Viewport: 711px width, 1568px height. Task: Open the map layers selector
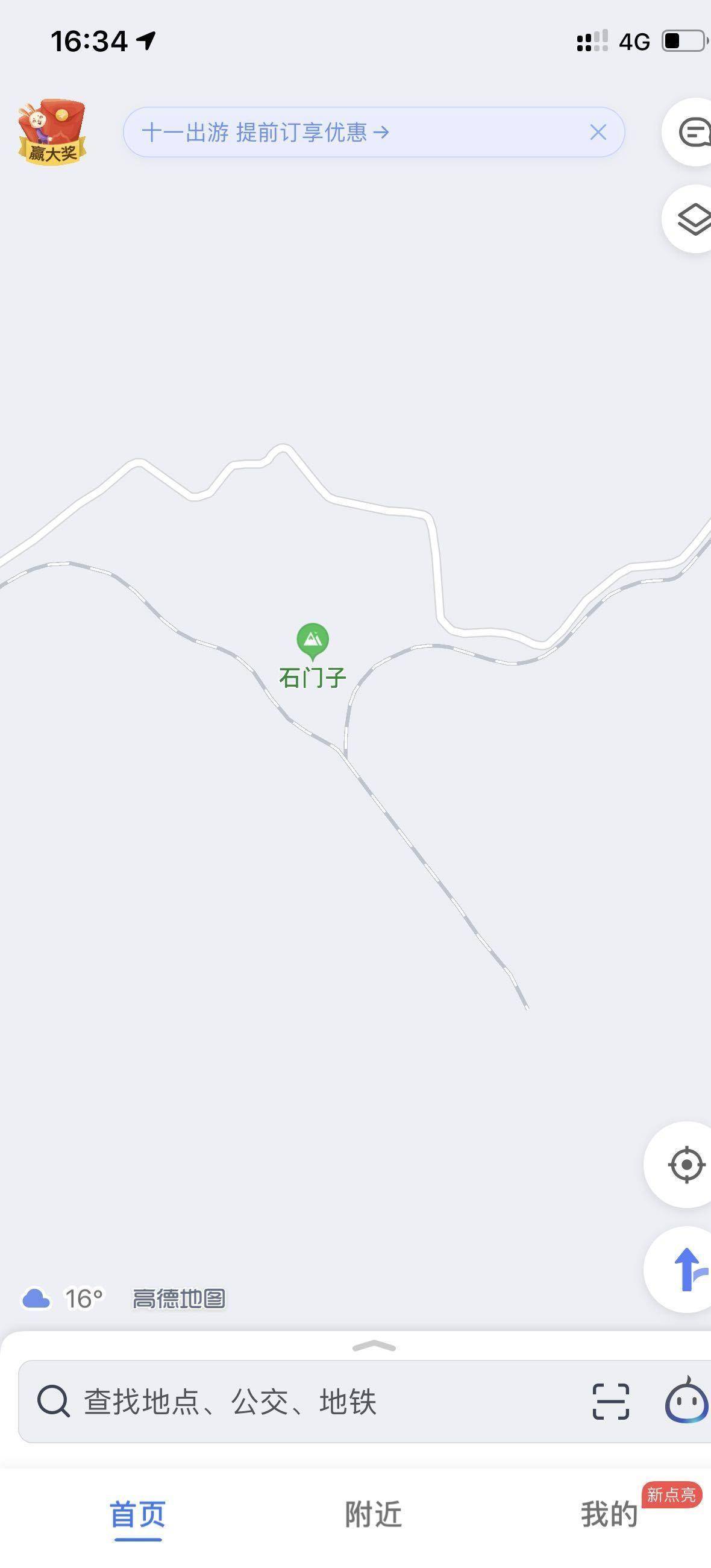tap(692, 219)
